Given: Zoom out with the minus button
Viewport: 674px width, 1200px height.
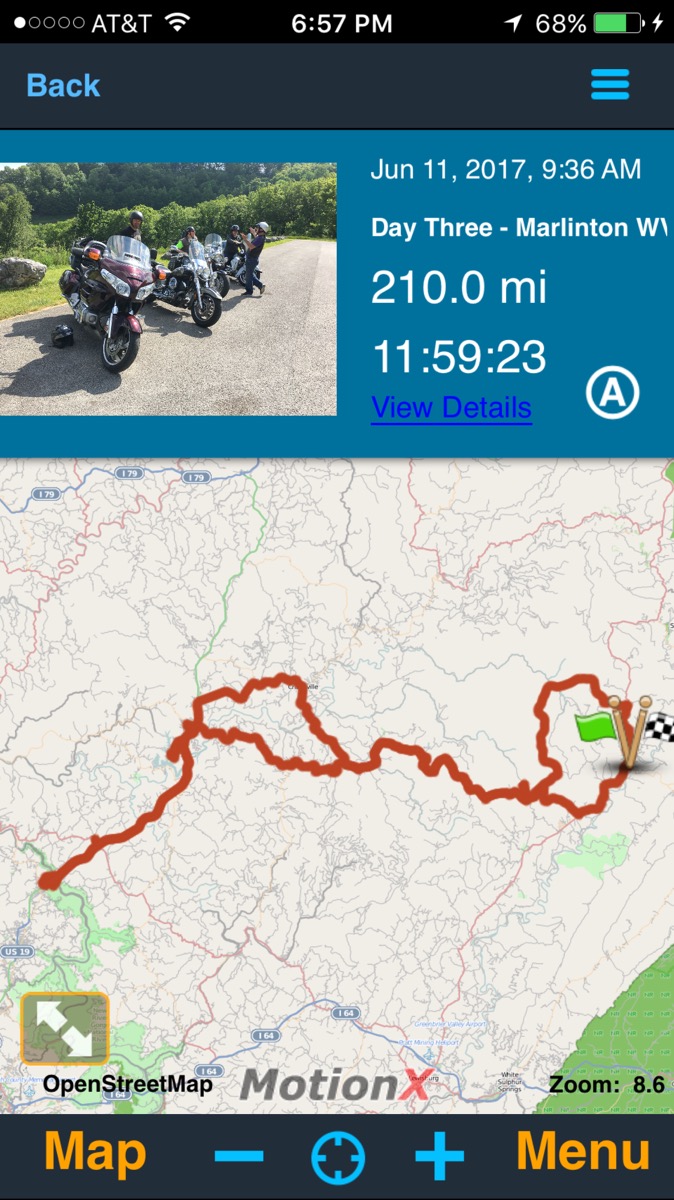Looking at the screenshot, I should coord(239,1157).
